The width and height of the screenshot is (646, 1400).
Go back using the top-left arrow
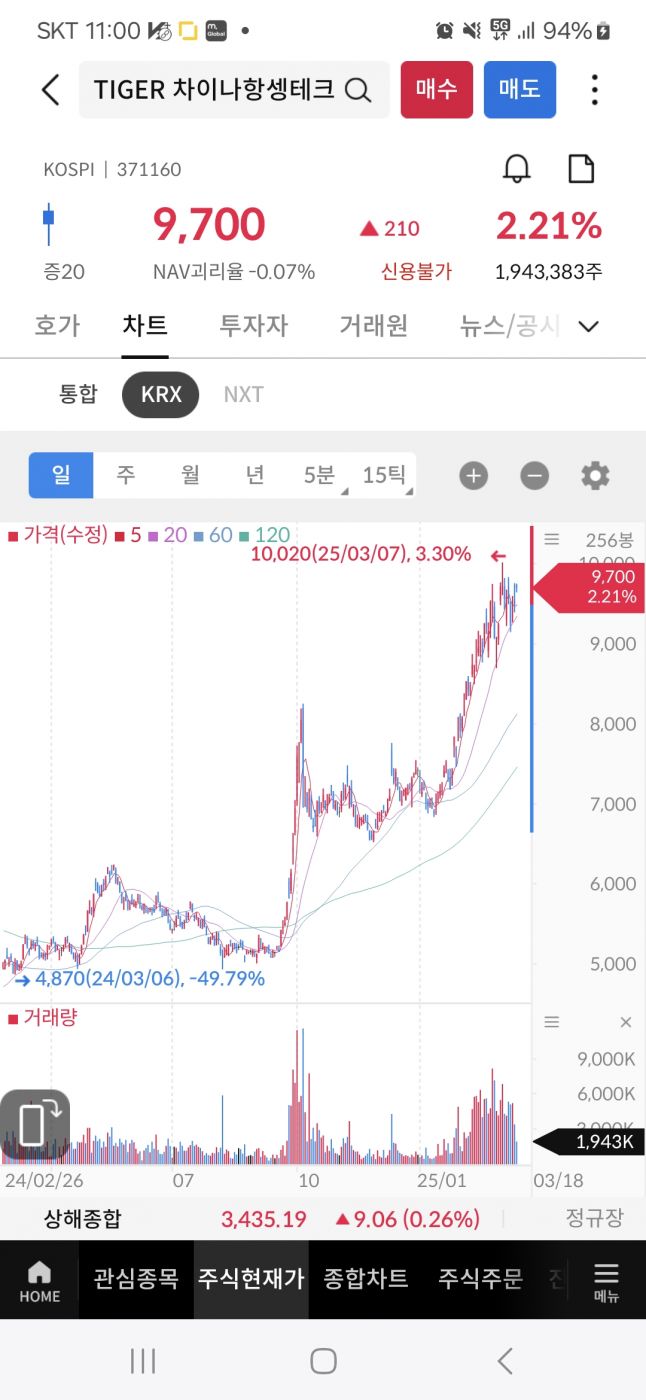pyautogui.click(x=50, y=90)
